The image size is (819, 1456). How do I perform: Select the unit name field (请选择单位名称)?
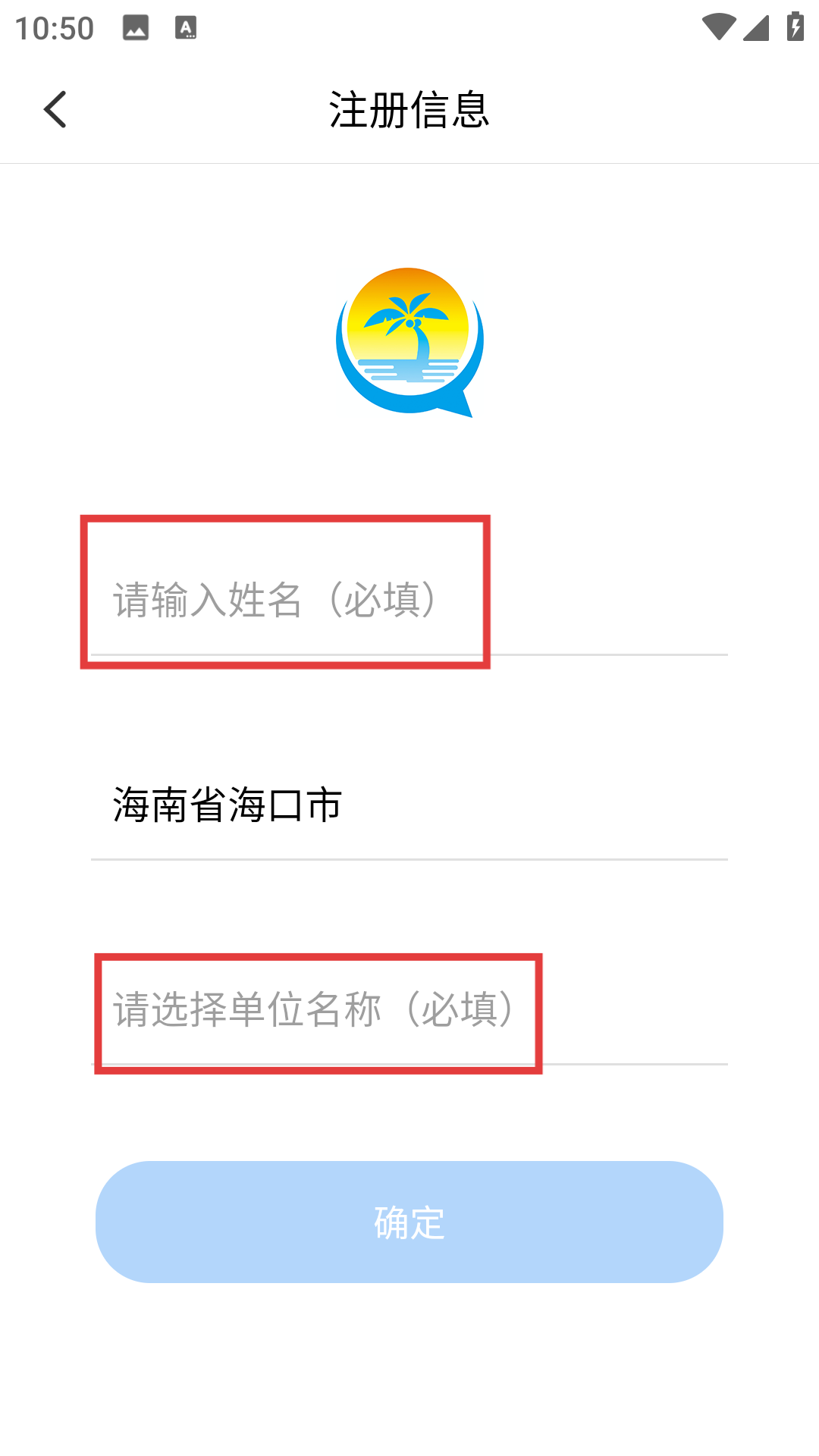pyautogui.click(x=408, y=1010)
